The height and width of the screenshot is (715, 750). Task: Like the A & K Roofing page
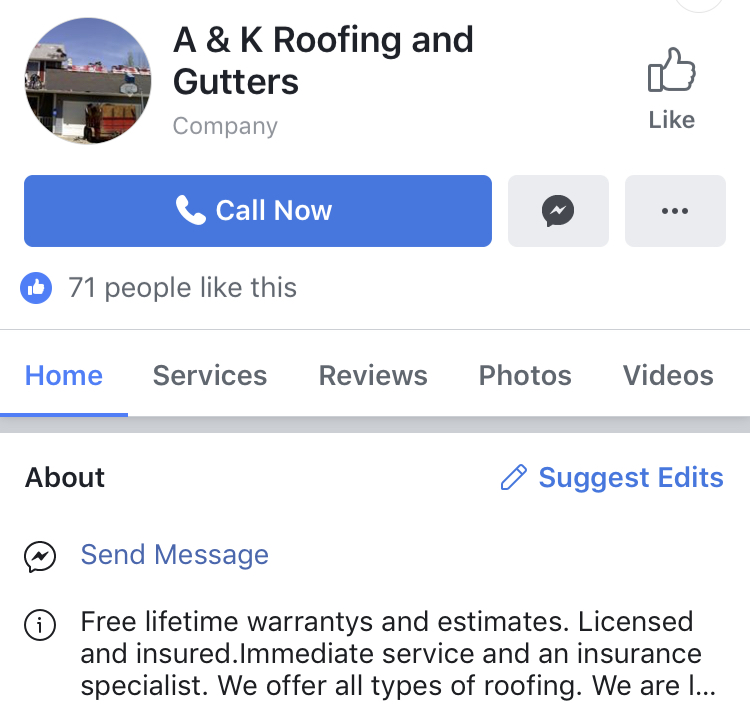coord(671,88)
